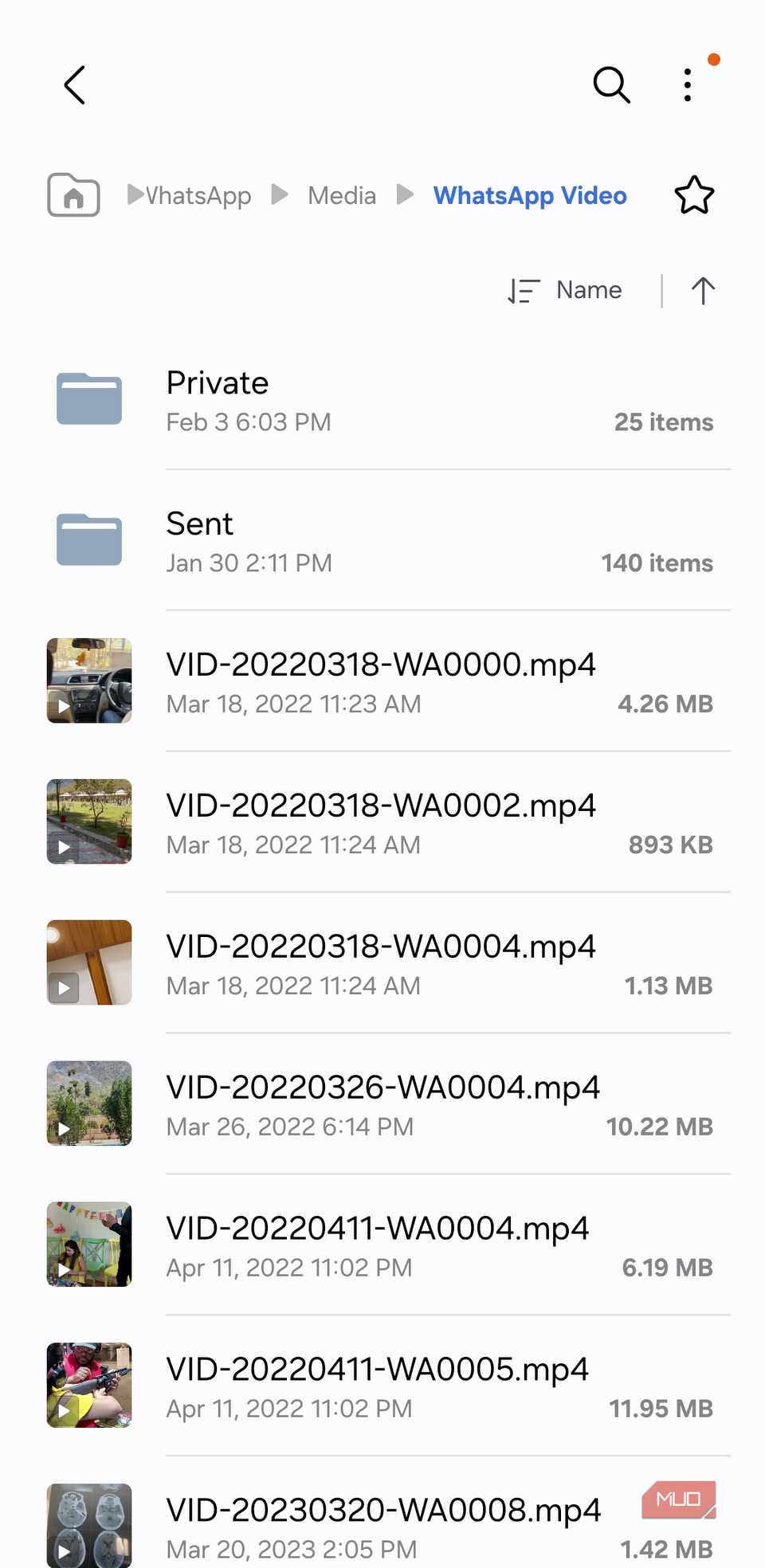Screen dimensions: 765x1568
Task: Select WhatsApp Video in the path bar
Action: (529, 195)
